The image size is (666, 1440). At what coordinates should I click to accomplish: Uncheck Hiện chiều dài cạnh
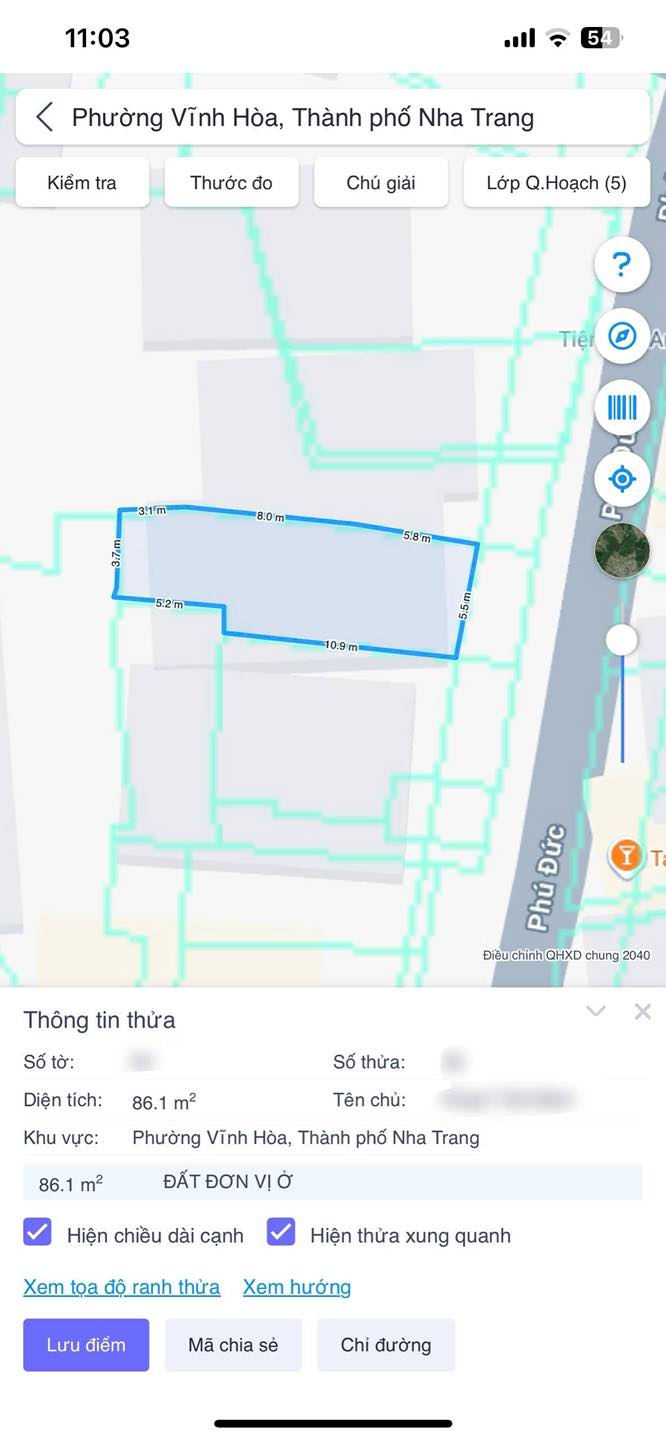click(x=37, y=1232)
